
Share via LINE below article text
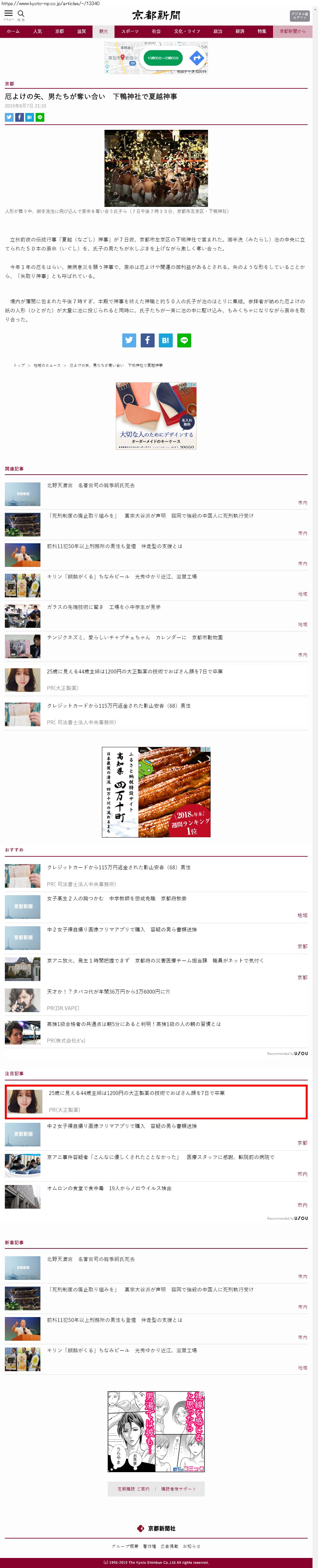pos(184,340)
